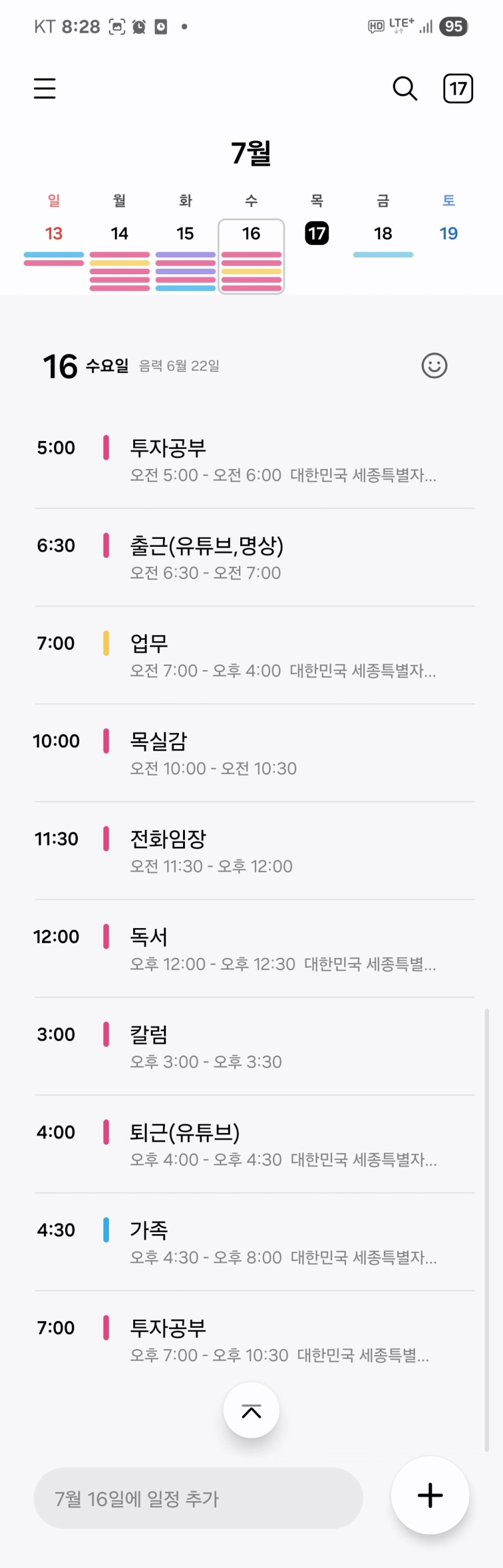Screen dimensions: 503x1568
Task: Open calendar search
Action: pyautogui.click(x=404, y=89)
